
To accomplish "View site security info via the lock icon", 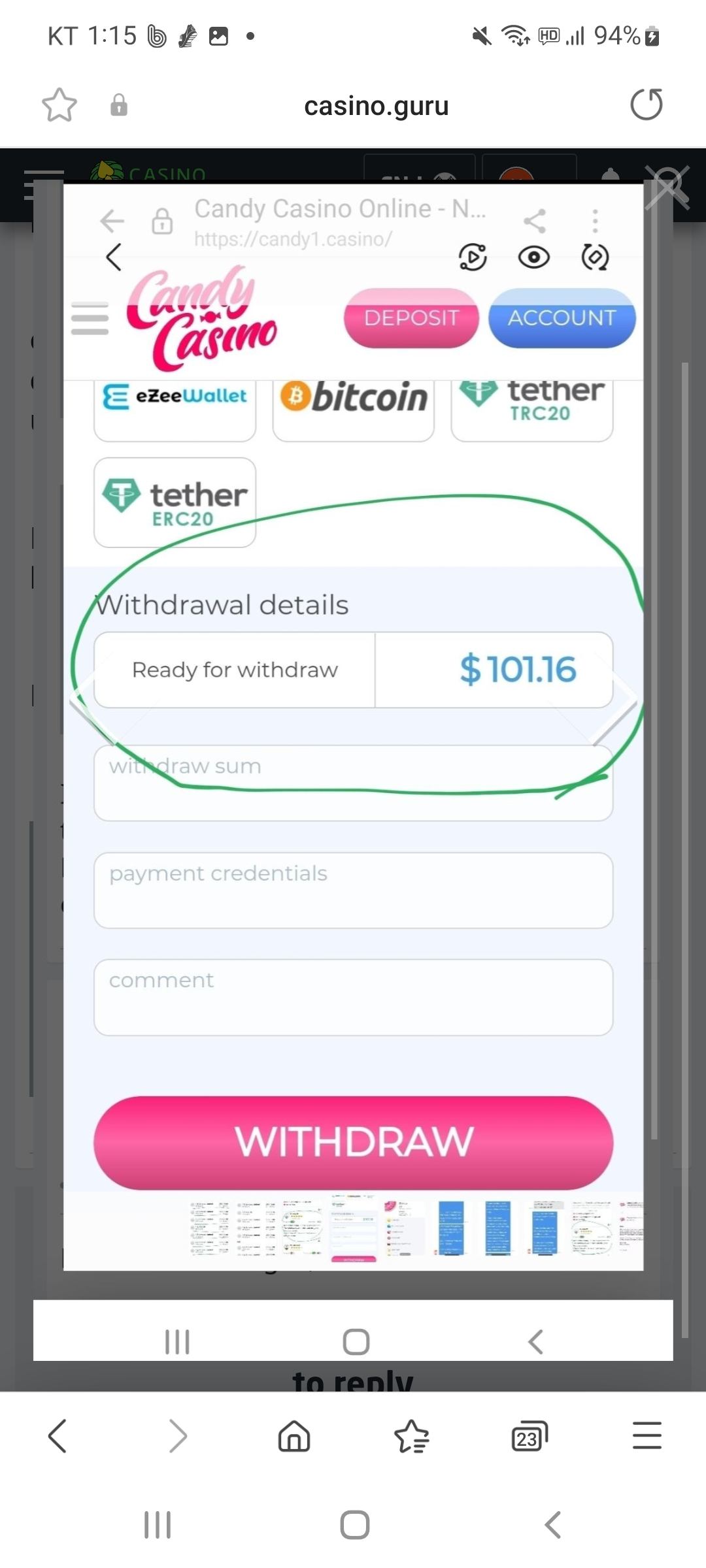I will [119, 105].
